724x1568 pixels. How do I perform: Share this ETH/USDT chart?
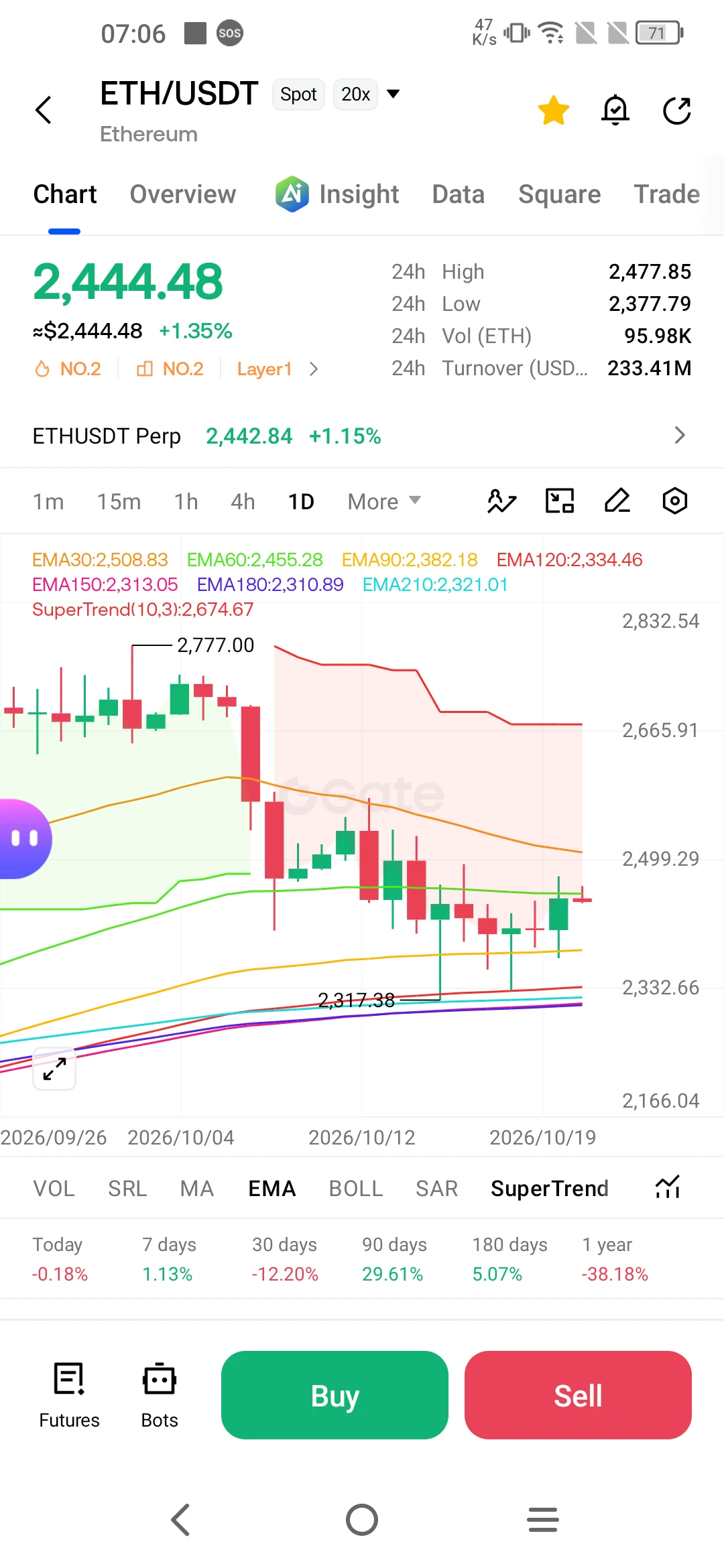(677, 111)
